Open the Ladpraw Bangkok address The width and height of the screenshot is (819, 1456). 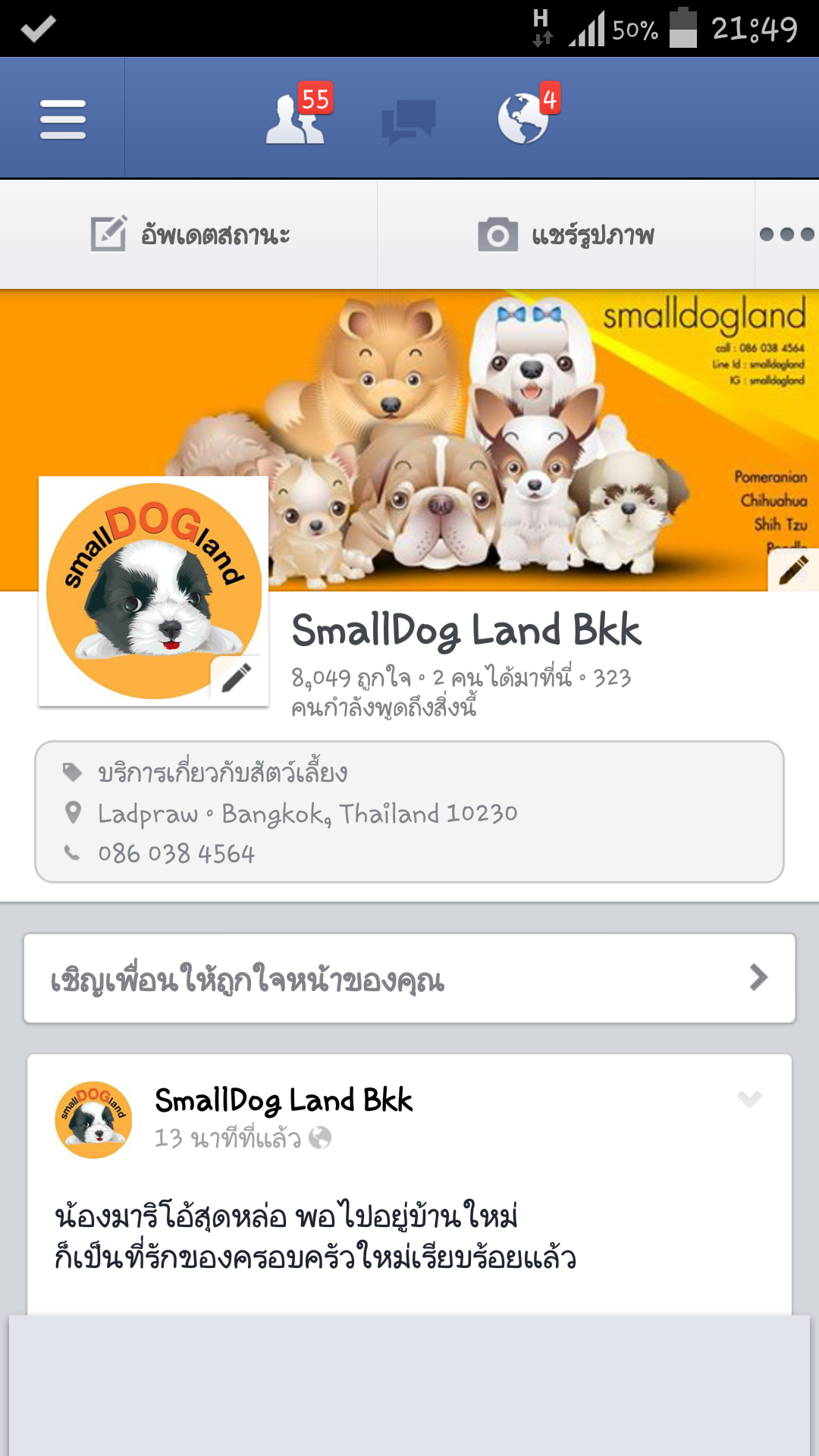[x=307, y=814]
